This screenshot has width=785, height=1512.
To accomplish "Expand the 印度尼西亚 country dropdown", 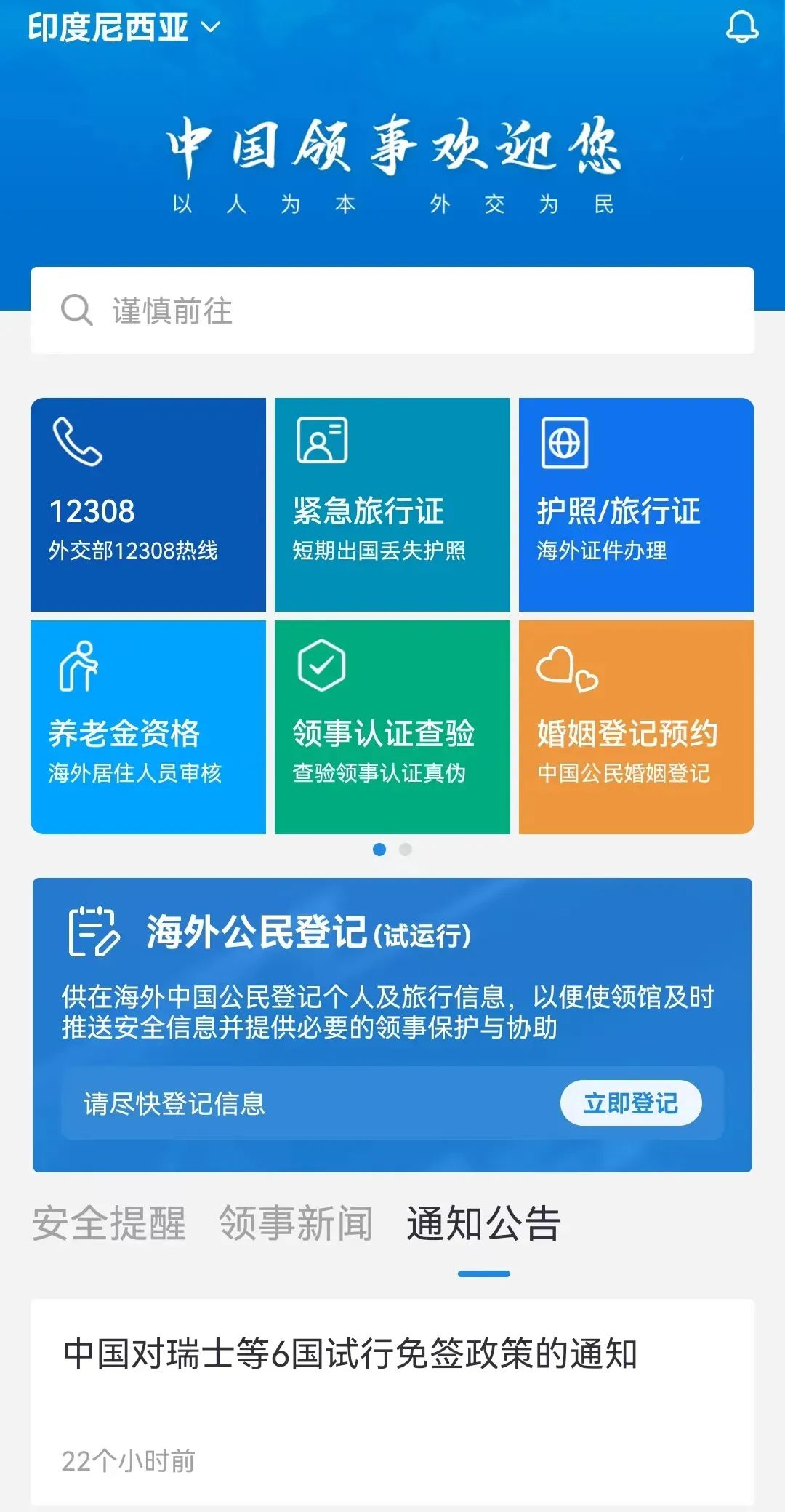I will tap(124, 28).
